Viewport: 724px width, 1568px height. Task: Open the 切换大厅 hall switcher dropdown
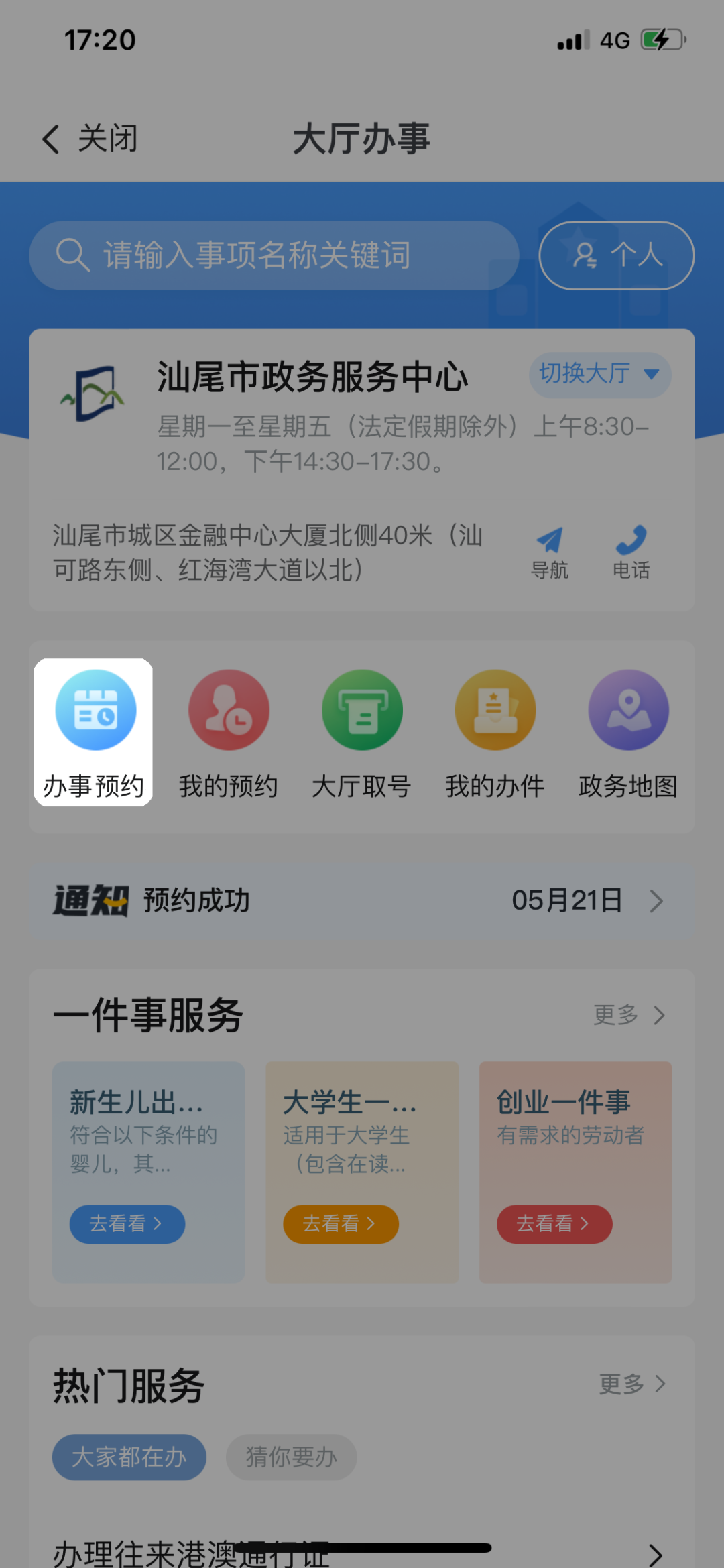[599, 375]
